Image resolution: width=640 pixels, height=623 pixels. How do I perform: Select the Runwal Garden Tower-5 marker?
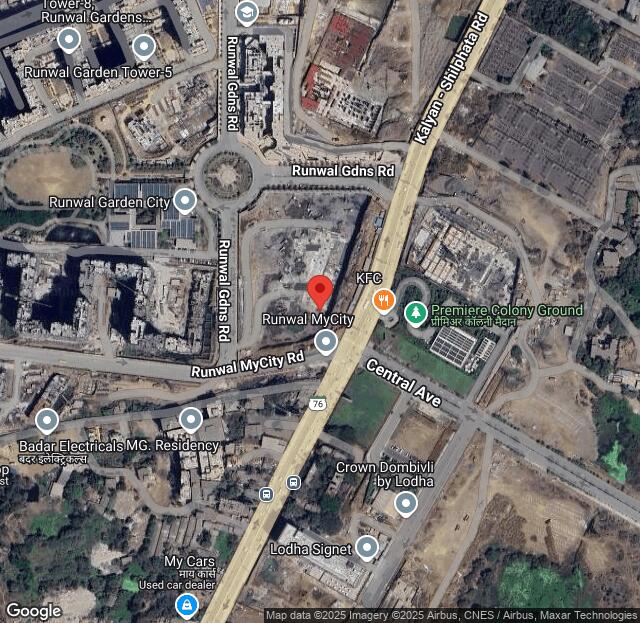(x=144, y=47)
